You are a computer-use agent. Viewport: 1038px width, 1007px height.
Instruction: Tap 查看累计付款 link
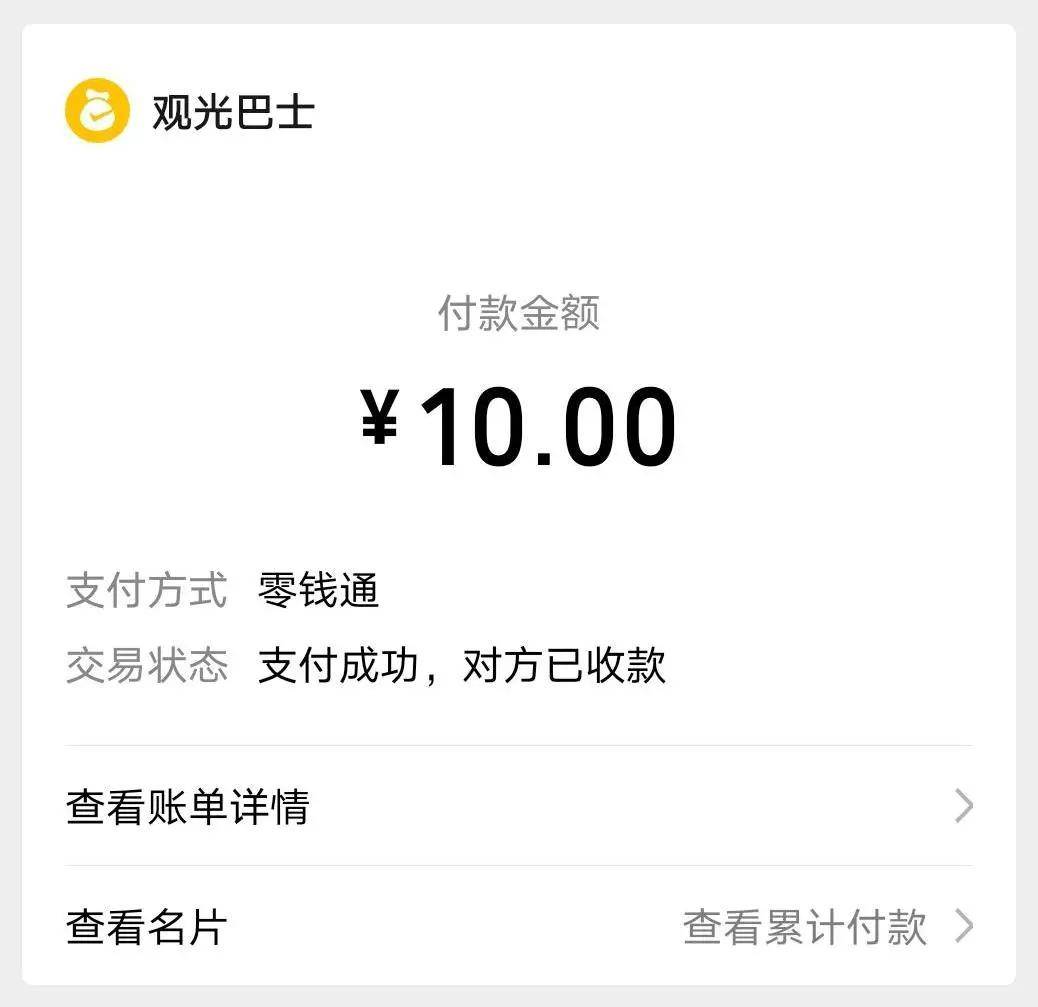click(x=806, y=927)
